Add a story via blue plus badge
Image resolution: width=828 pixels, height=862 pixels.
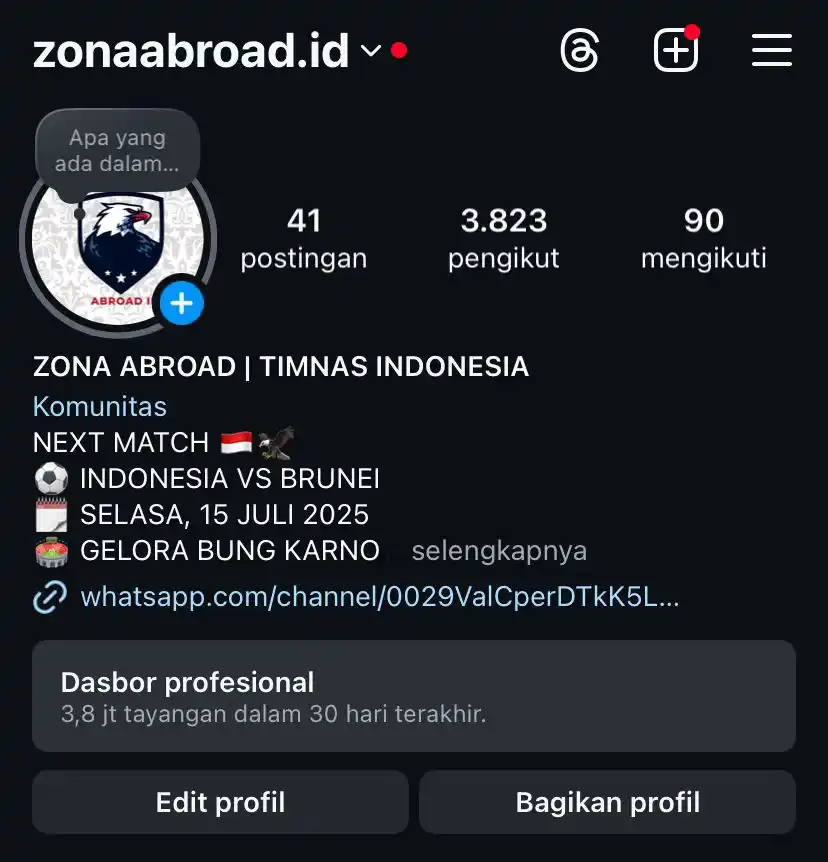coord(182,303)
